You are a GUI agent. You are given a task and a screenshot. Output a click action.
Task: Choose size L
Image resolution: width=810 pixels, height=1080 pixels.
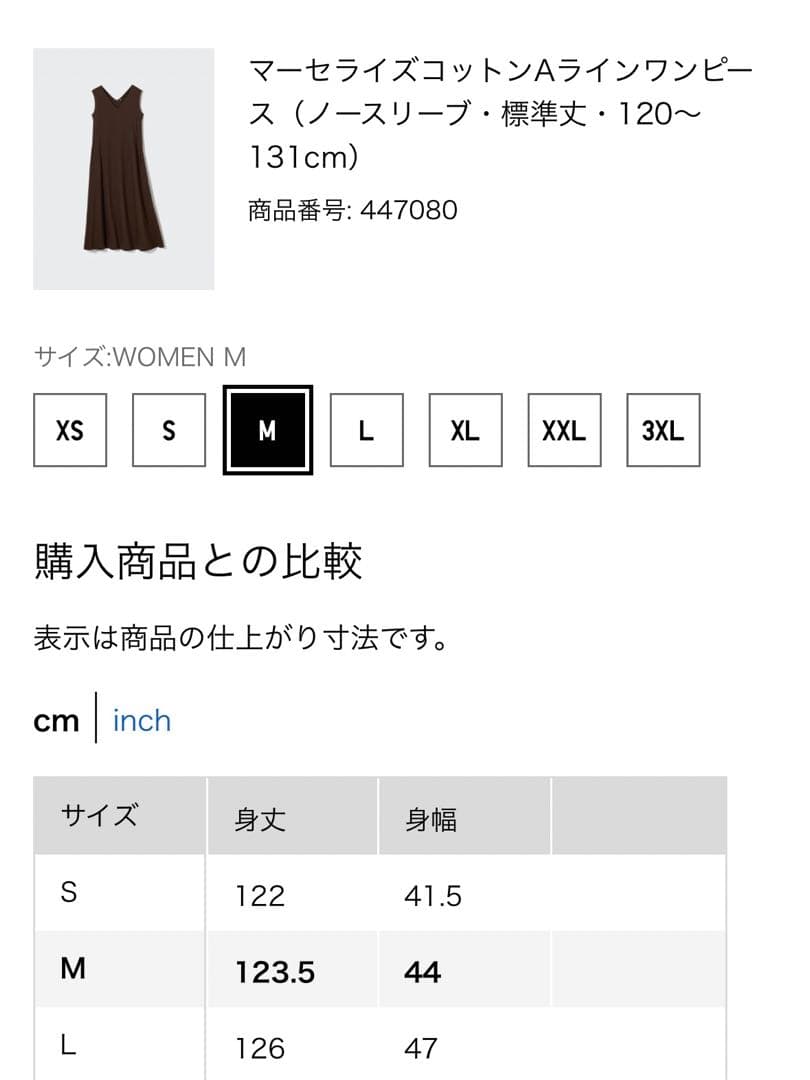[x=366, y=430]
